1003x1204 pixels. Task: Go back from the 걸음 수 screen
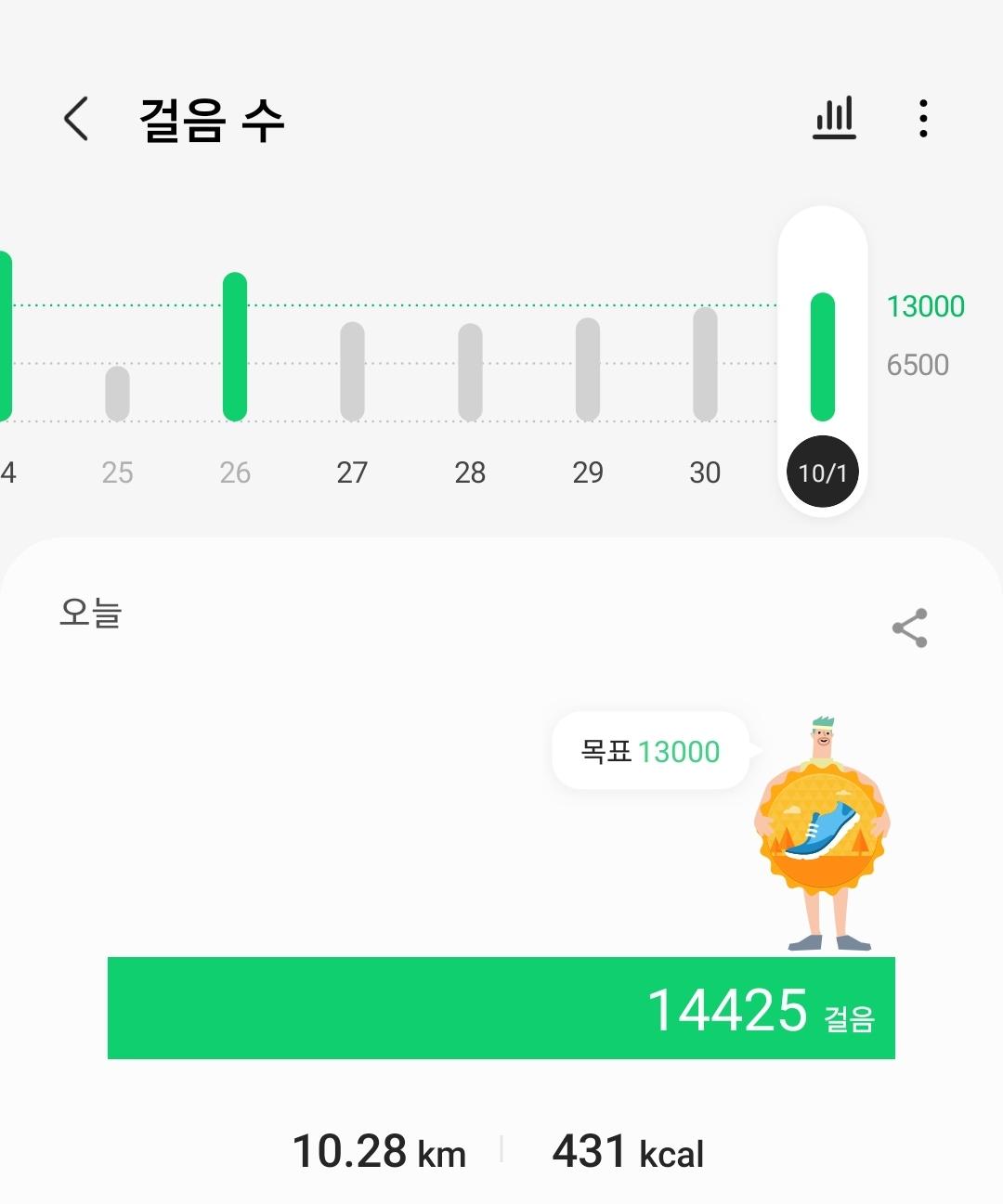pos(76,119)
